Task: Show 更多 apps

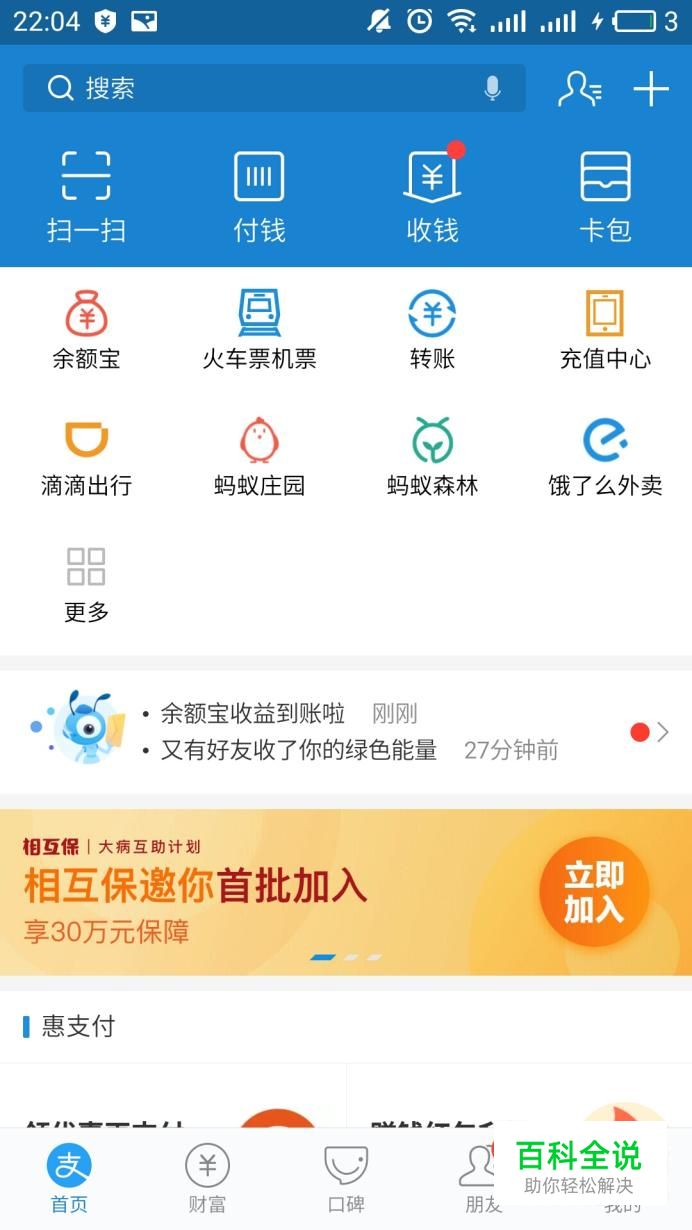Action: pyautogui.click(x=86, y=584)
